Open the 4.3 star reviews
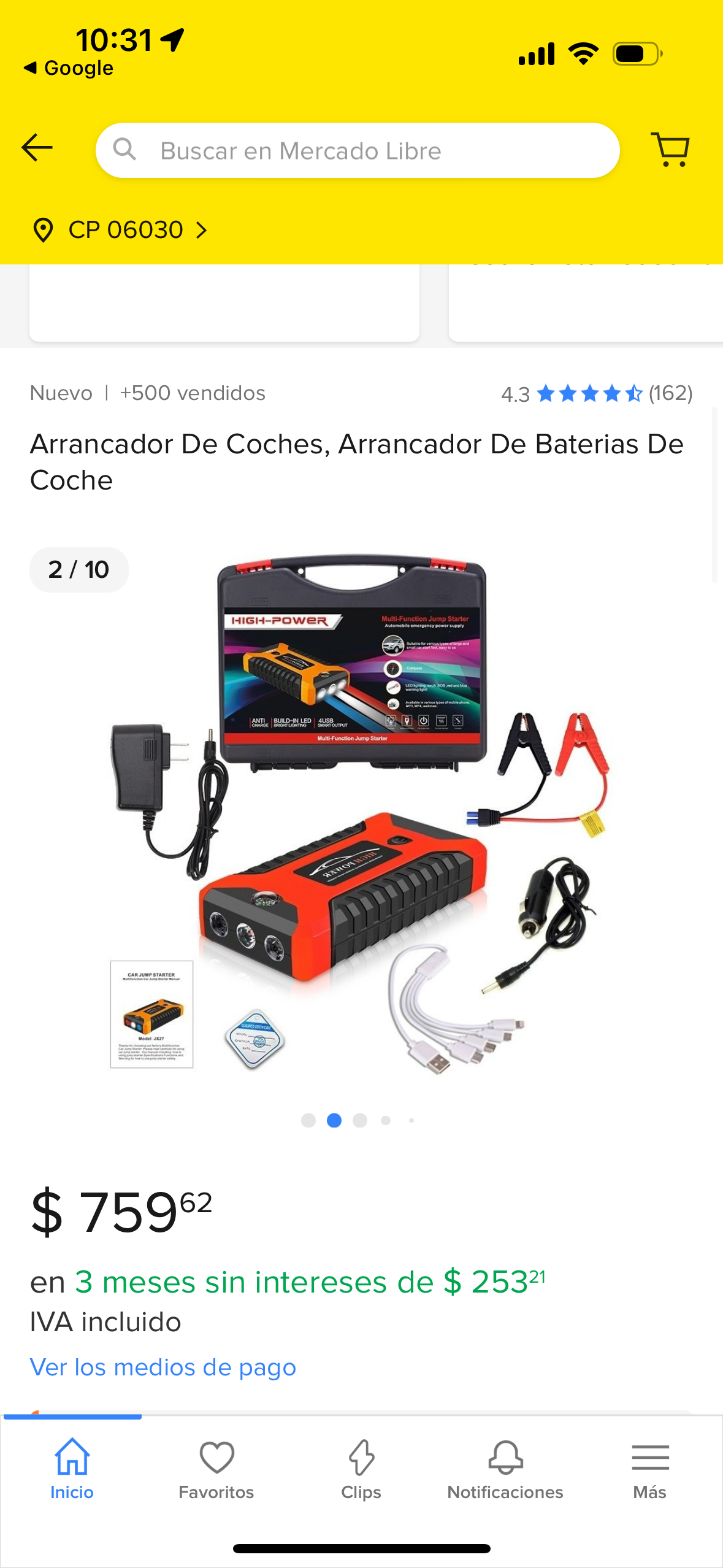This screenshot has height=1568, width=723. (596, 393)
